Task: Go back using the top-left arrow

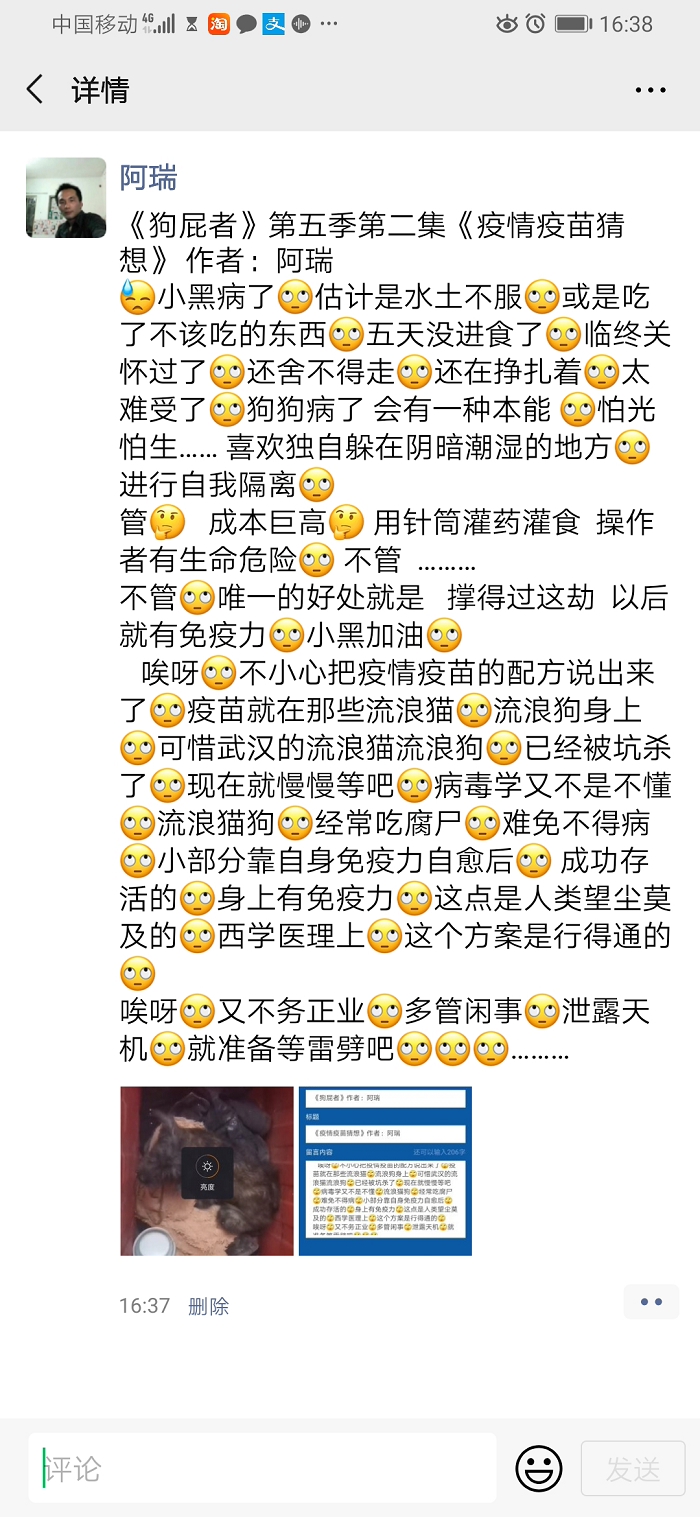Action: [35, 90]
